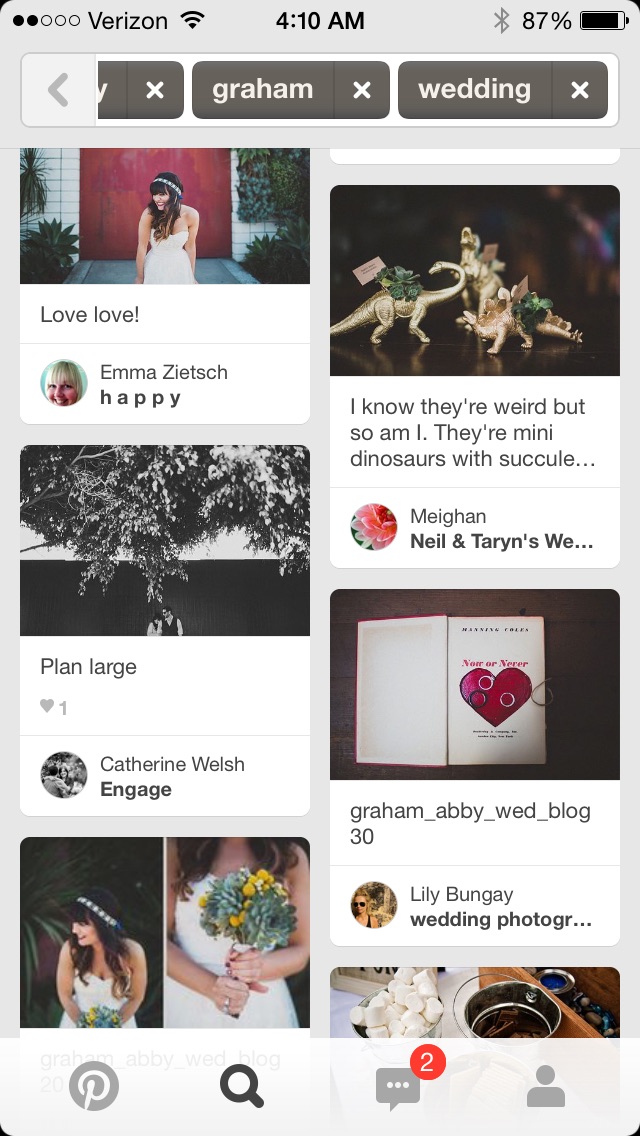Remove the graham search term
The height and width of the screenshot is (1136, 640).
[x=362, y=90]
